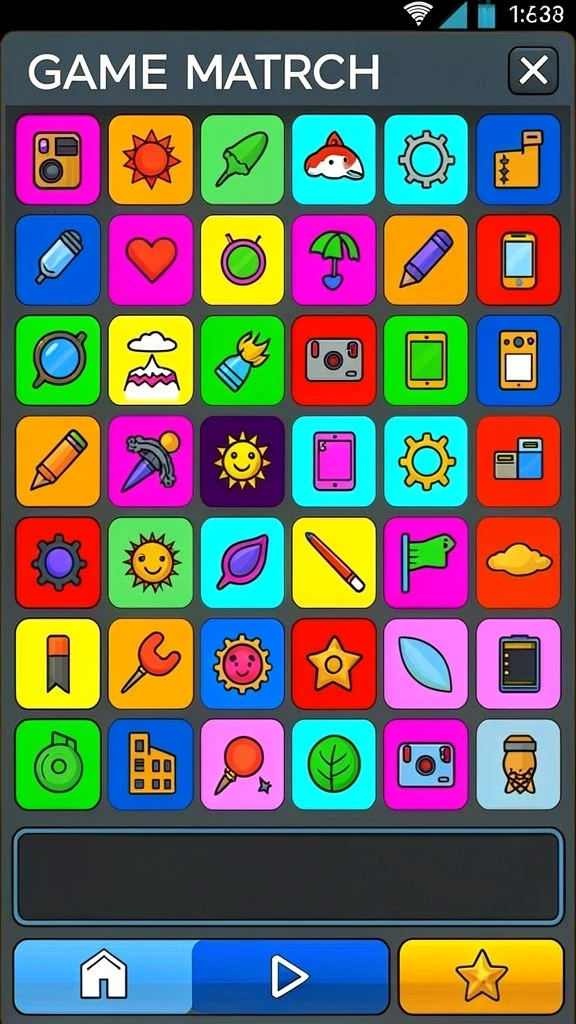Pick the green tablet tile

click(x=426, y=360)
